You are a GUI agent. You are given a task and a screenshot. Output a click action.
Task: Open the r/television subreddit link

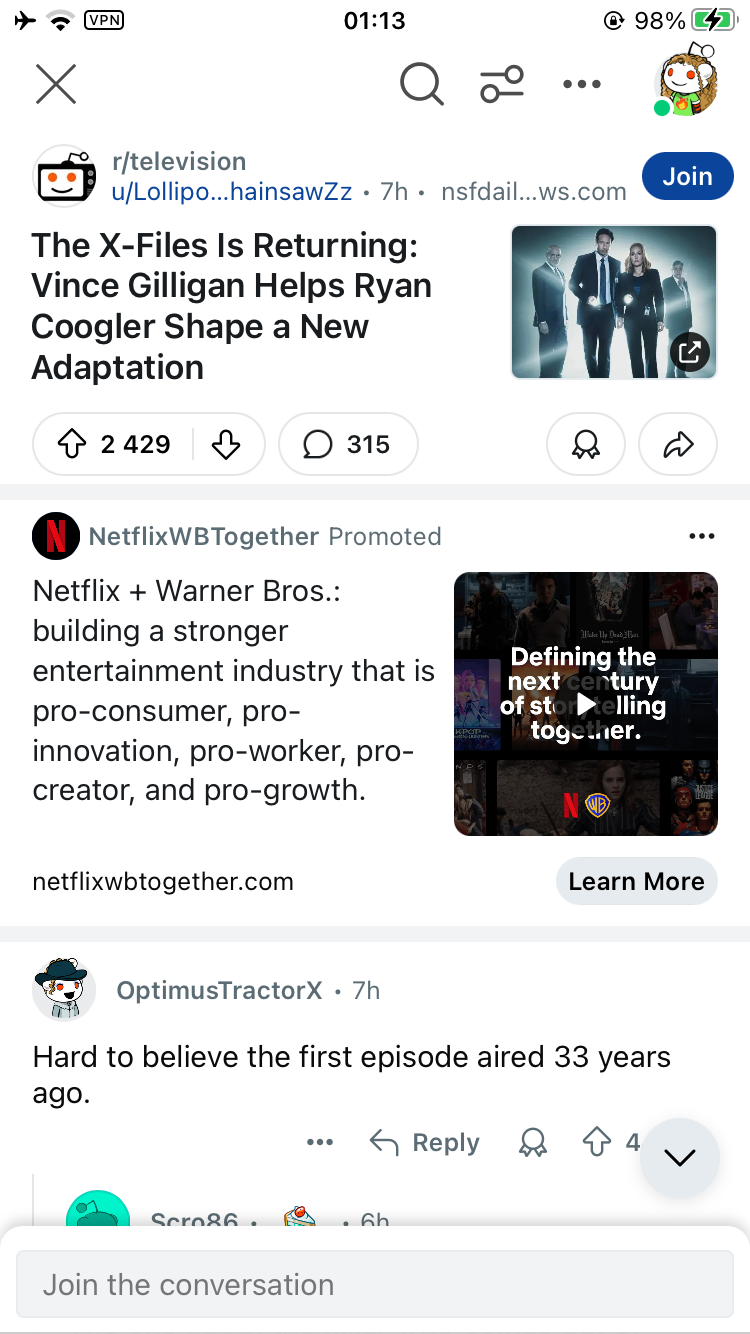179,162
